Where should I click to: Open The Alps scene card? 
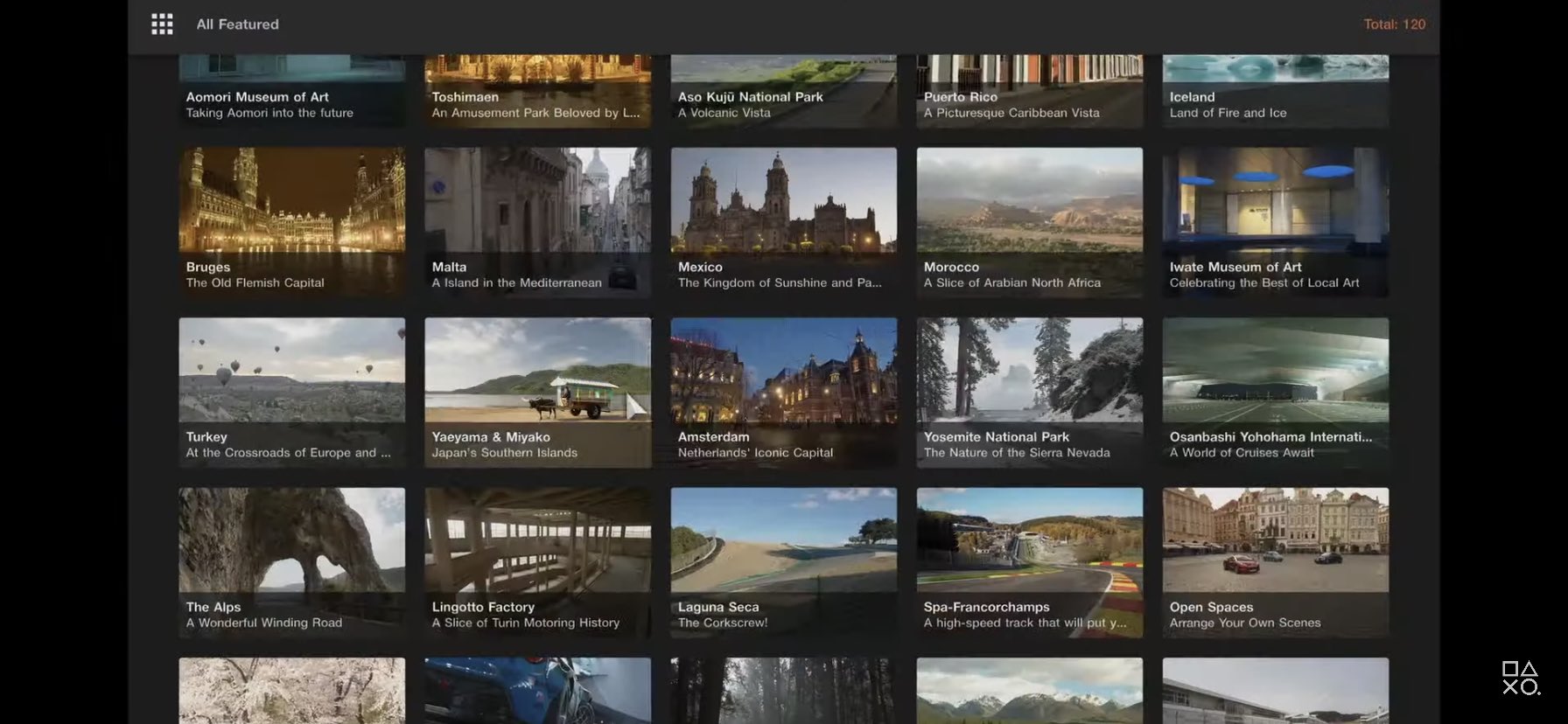292,562
